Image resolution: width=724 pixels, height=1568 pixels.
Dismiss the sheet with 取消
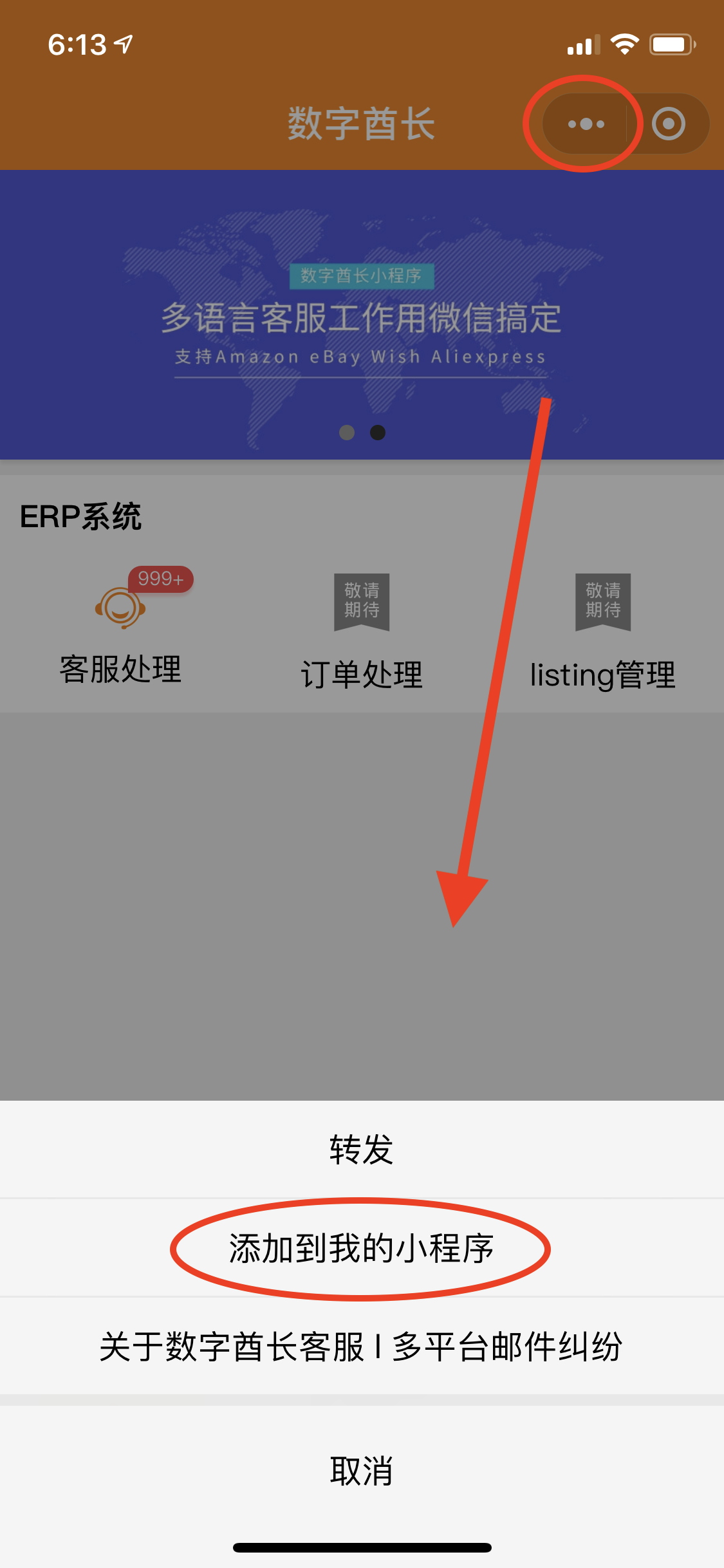point(362,1471)
